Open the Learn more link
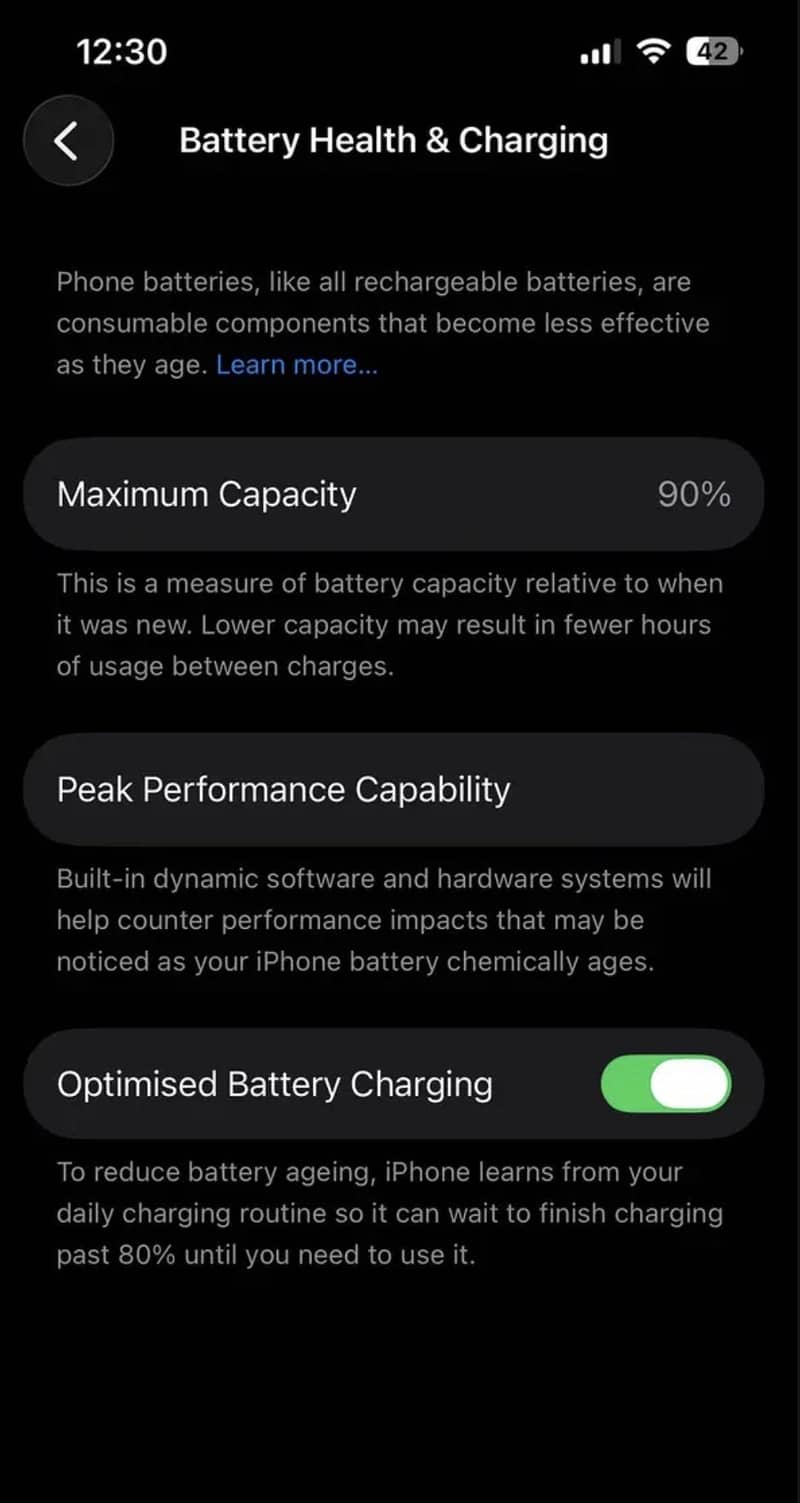Viewport: 800px width, 1503px height. tap(296, 364)
